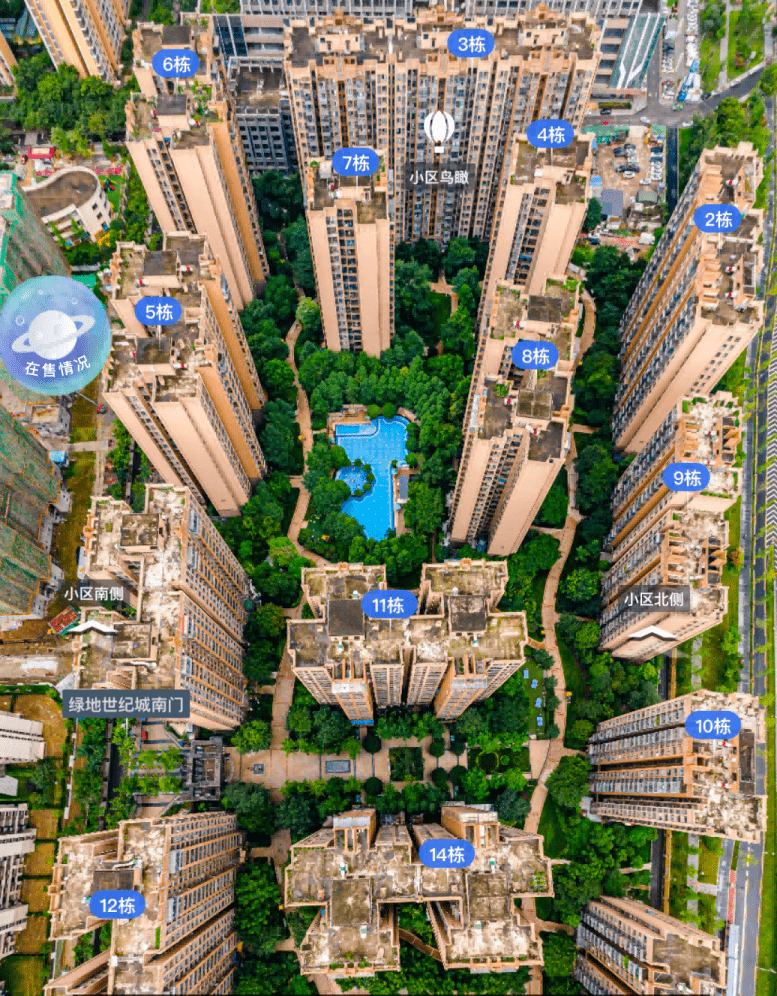
Task: Tap the 4栋 building label
Action: (550, 134)
